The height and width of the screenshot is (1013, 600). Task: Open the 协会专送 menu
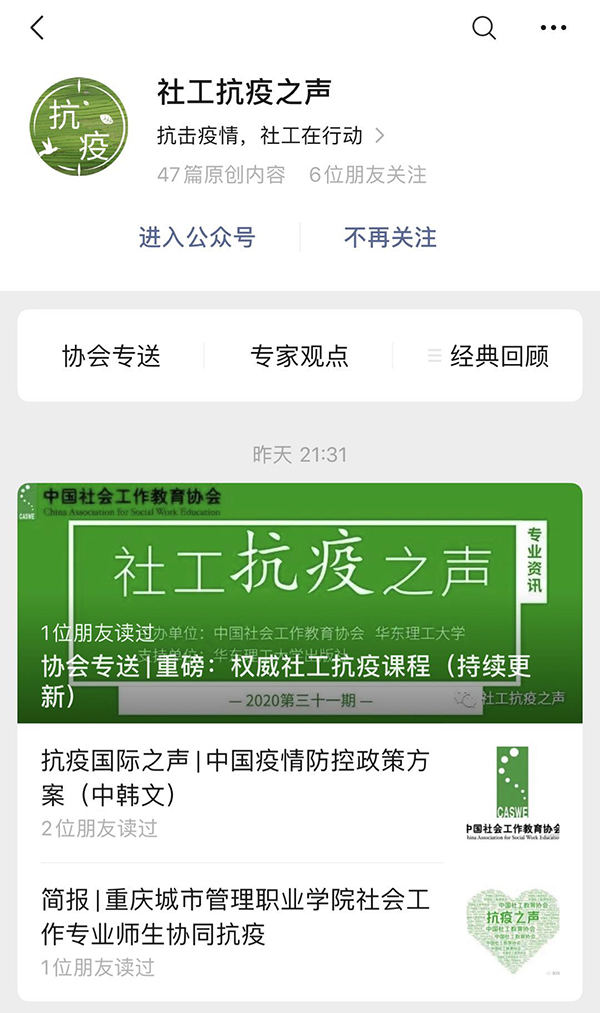pyautogui.click(x=111, y=356)
